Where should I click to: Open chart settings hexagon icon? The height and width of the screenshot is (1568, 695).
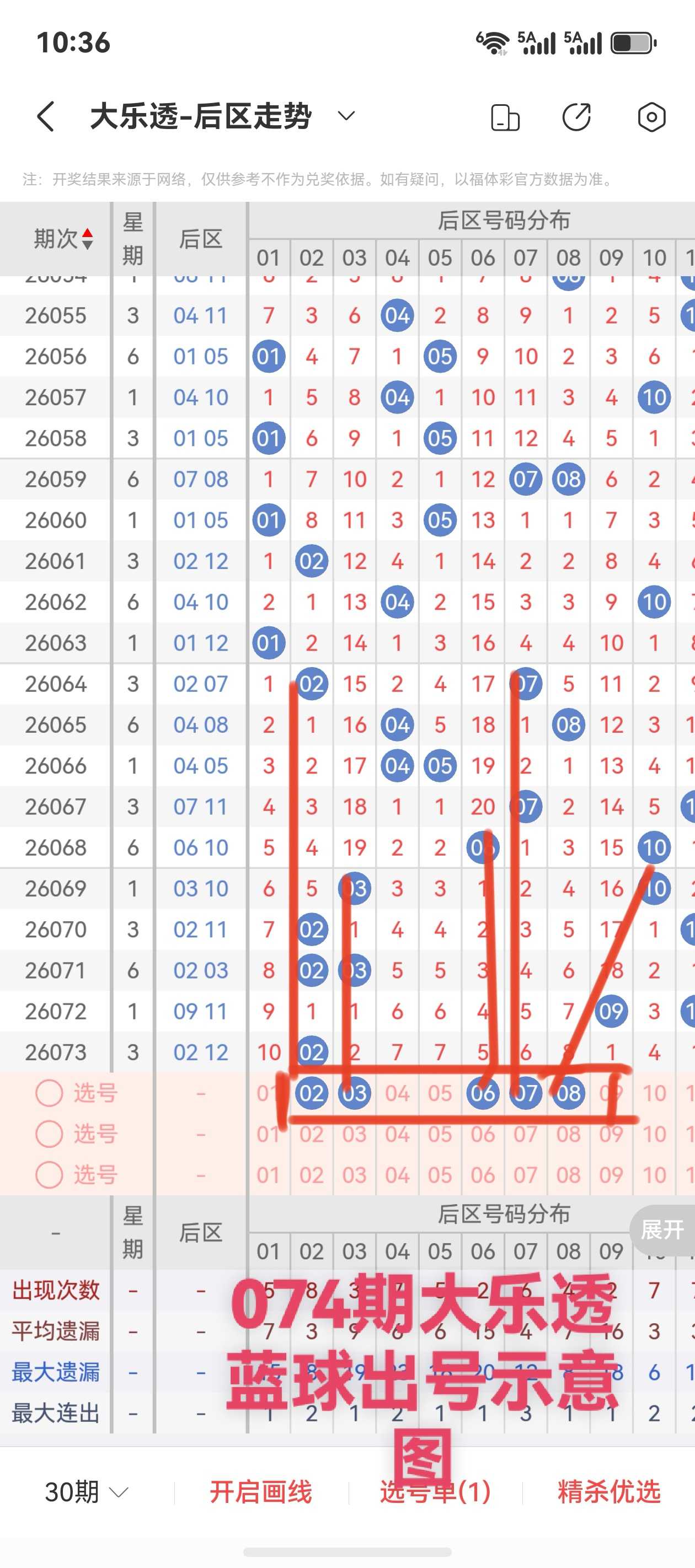651,117
